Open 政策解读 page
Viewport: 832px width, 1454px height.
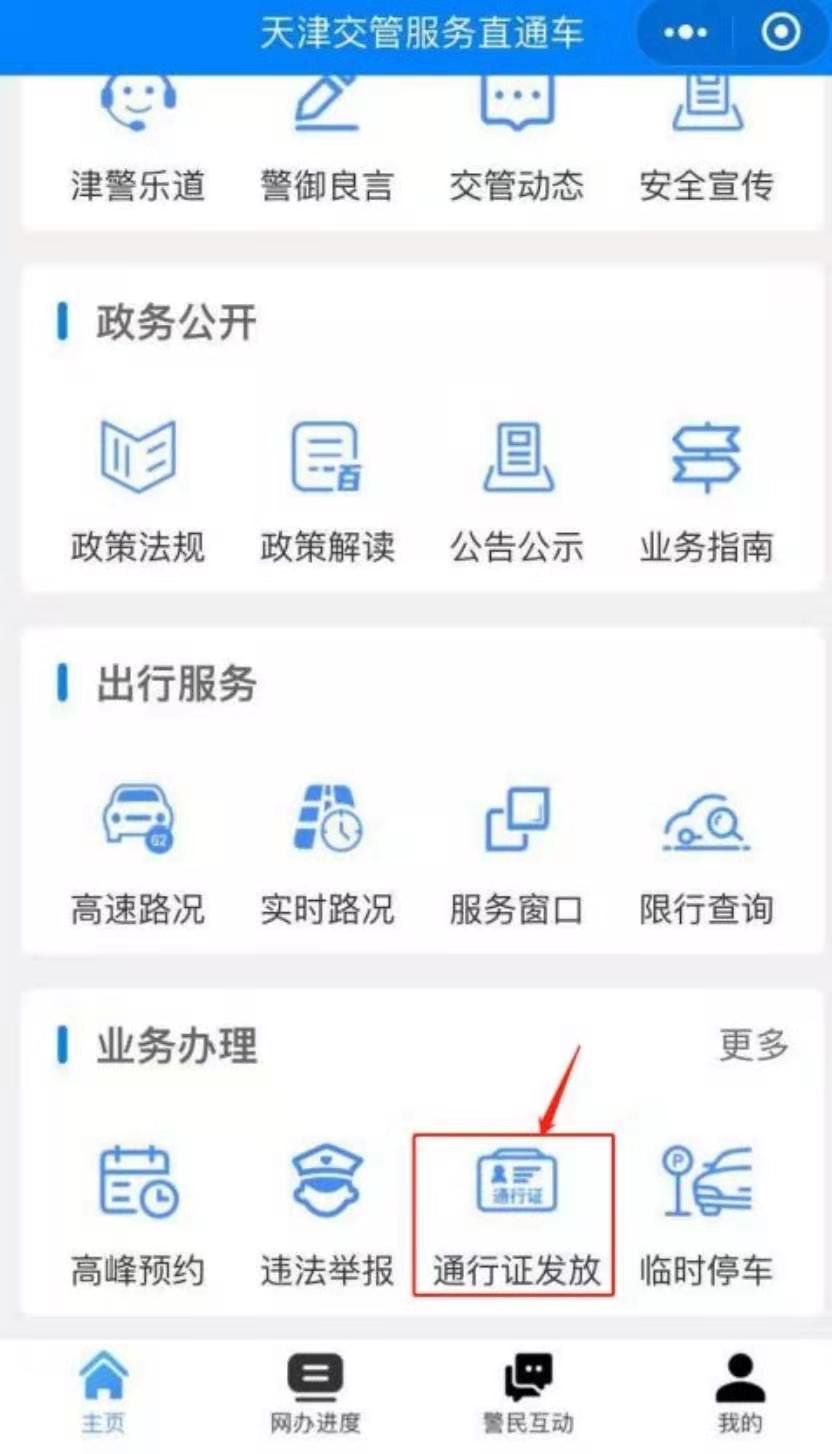[x=327, y=490]
